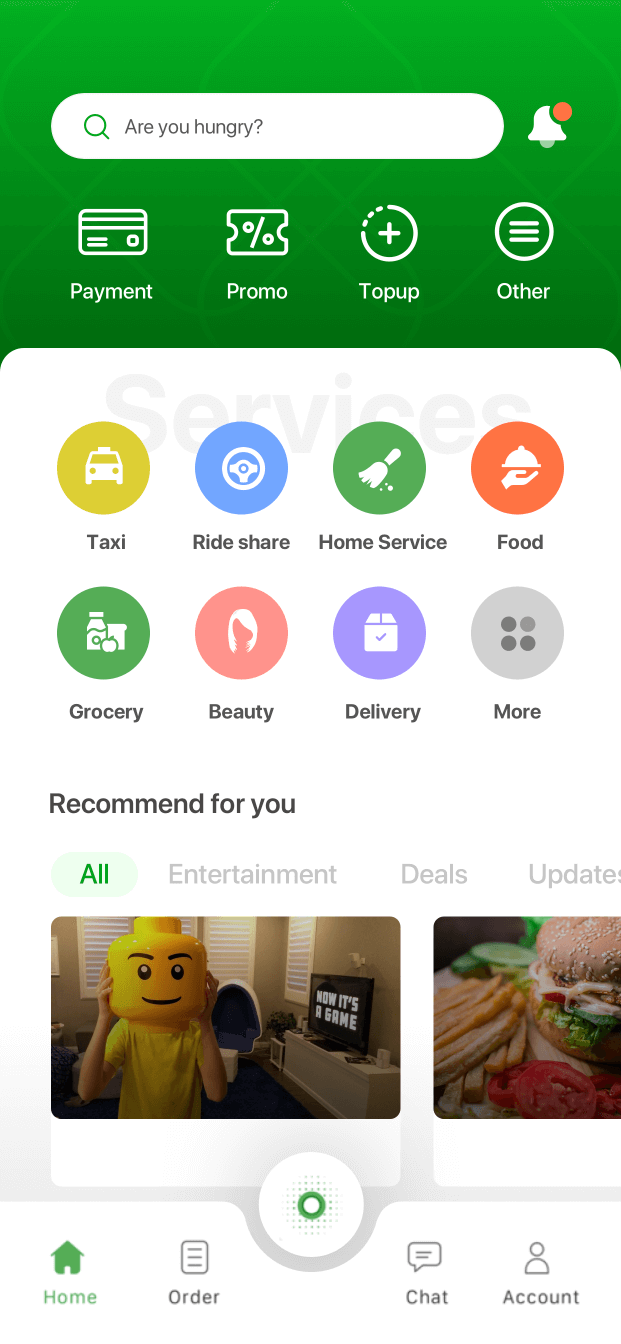Switch to the Deals filter
Screen dimensions: 621x1344
[434, 874]
